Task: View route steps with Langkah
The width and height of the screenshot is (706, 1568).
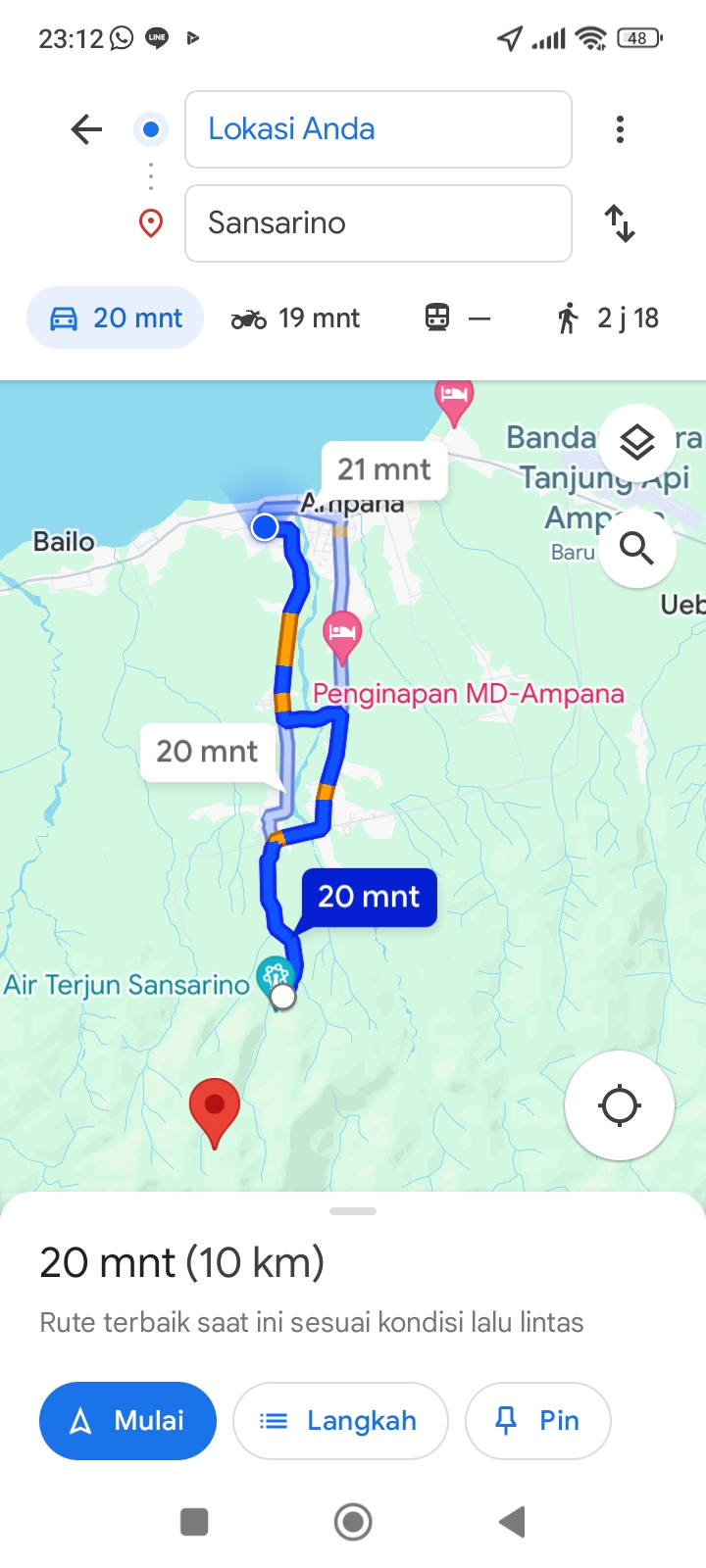Action: pos(340,1421)
